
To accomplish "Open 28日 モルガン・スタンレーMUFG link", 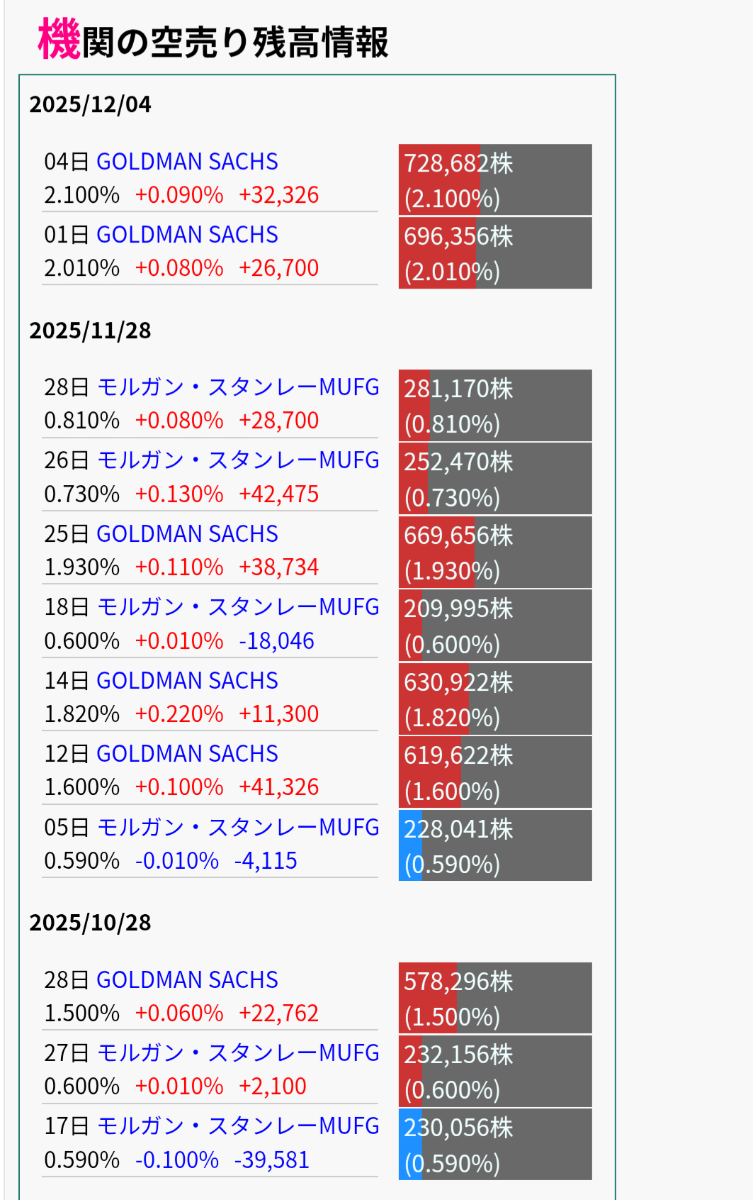I will pyautogui.click(x=238, y=387).
